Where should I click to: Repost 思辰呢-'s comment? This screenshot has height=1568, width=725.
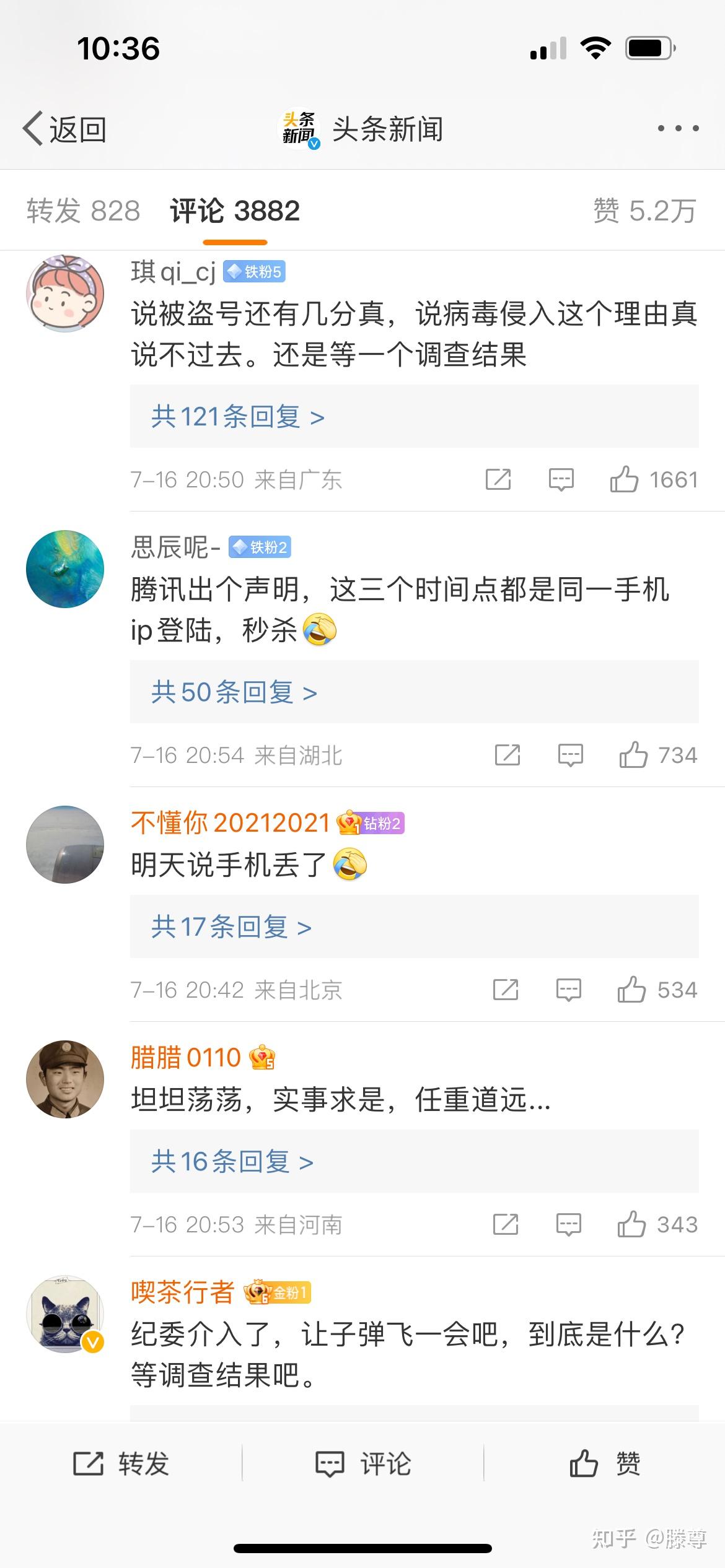[507, 756]
